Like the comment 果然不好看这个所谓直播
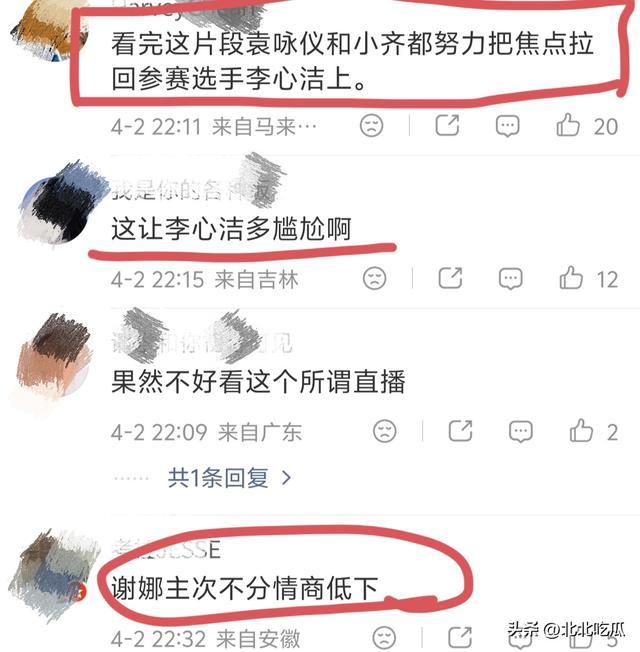Viewport: 640px width, 652px height. click(x=581, y=431)
